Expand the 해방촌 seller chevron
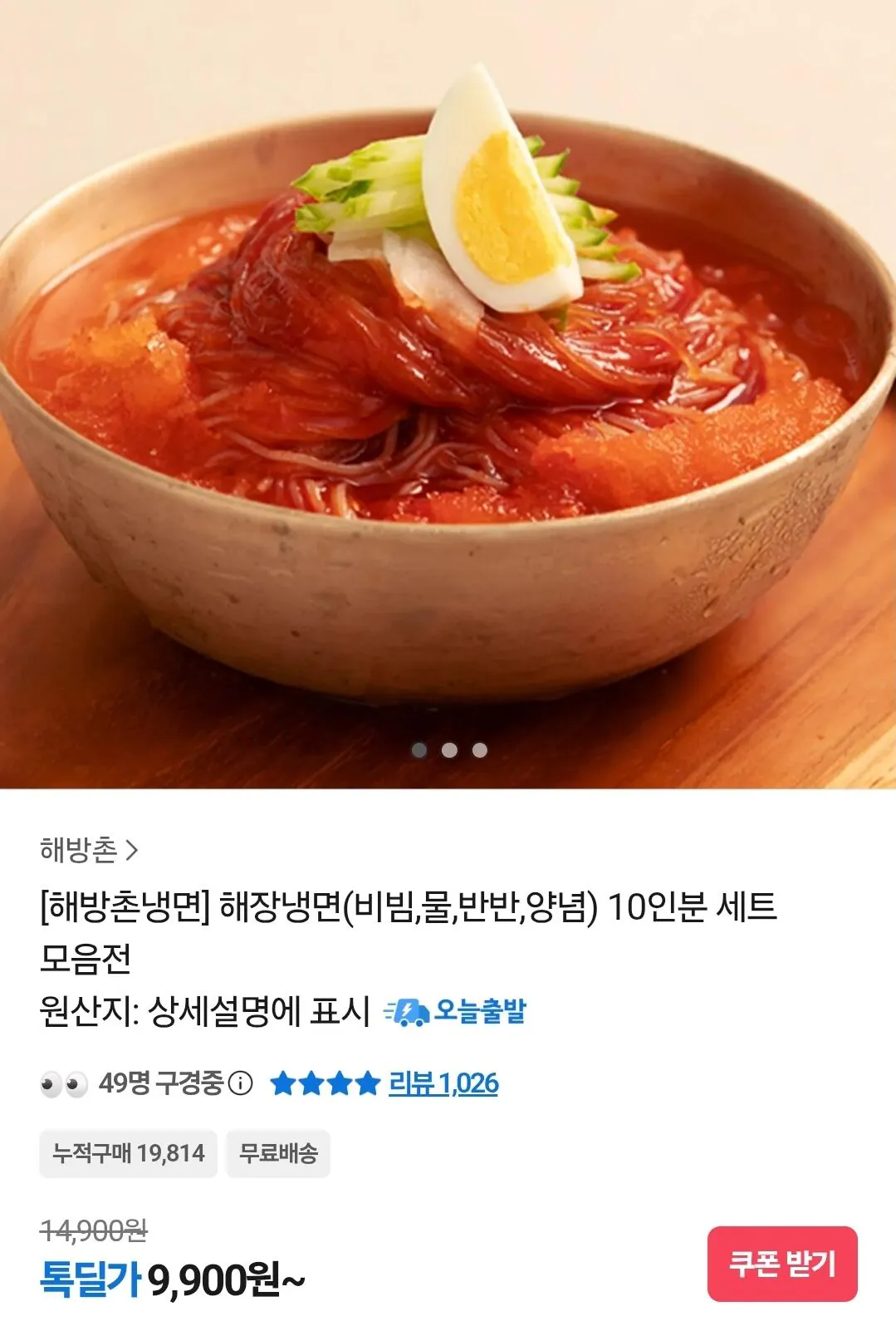The image size is (896, 1321). click(x=133, y=847)
